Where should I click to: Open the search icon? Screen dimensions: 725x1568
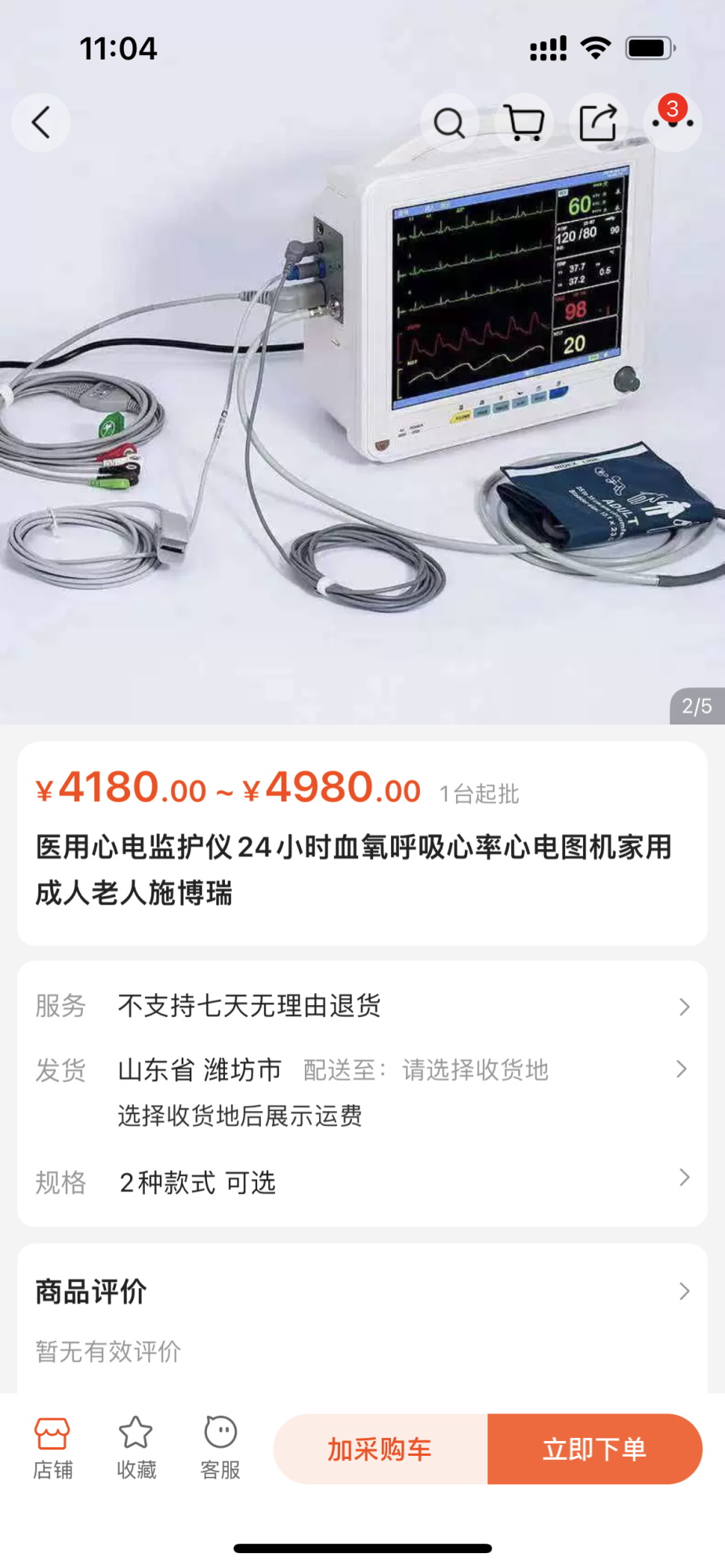[x=449, y=123]
